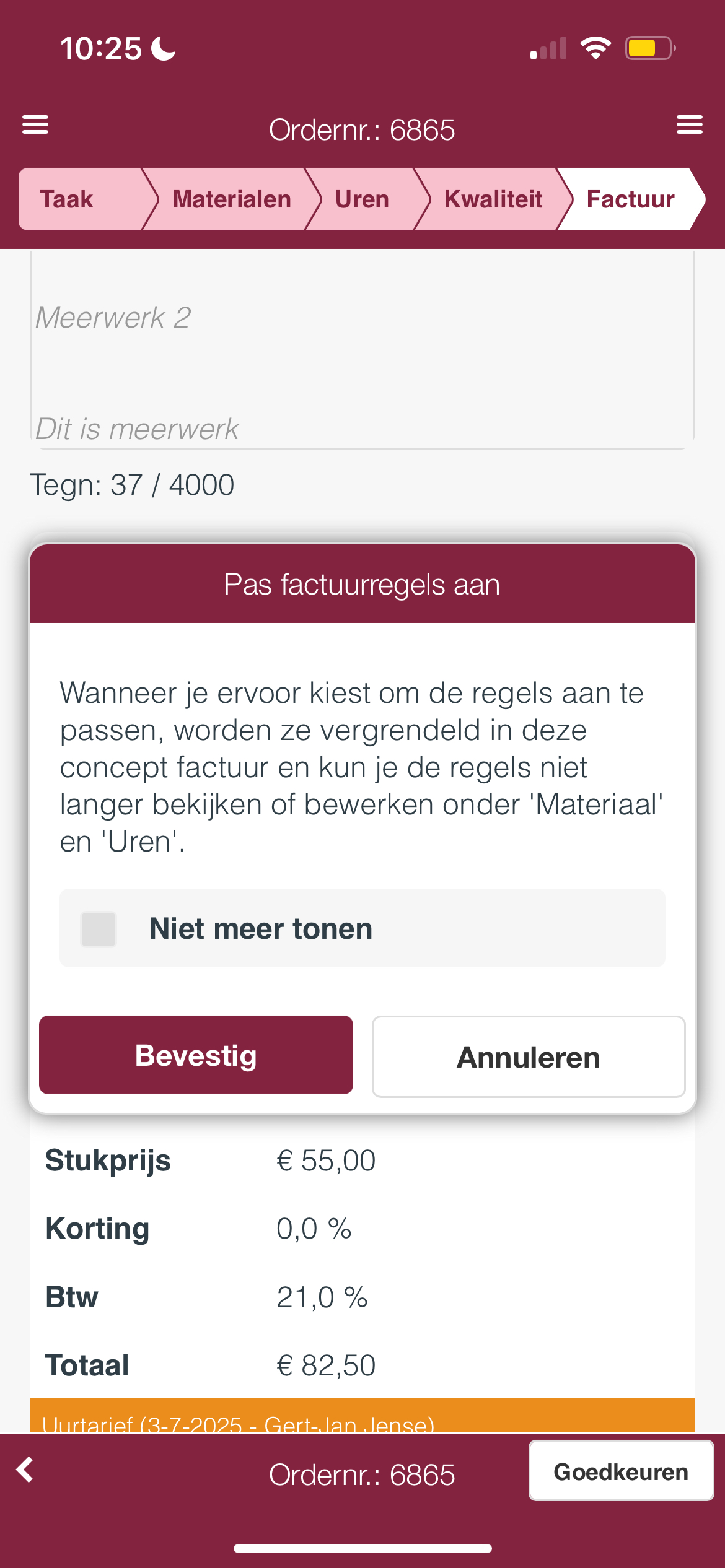Go back with the bottom arrow
Screen dimensions: 725x1568
coord(25,1470)
